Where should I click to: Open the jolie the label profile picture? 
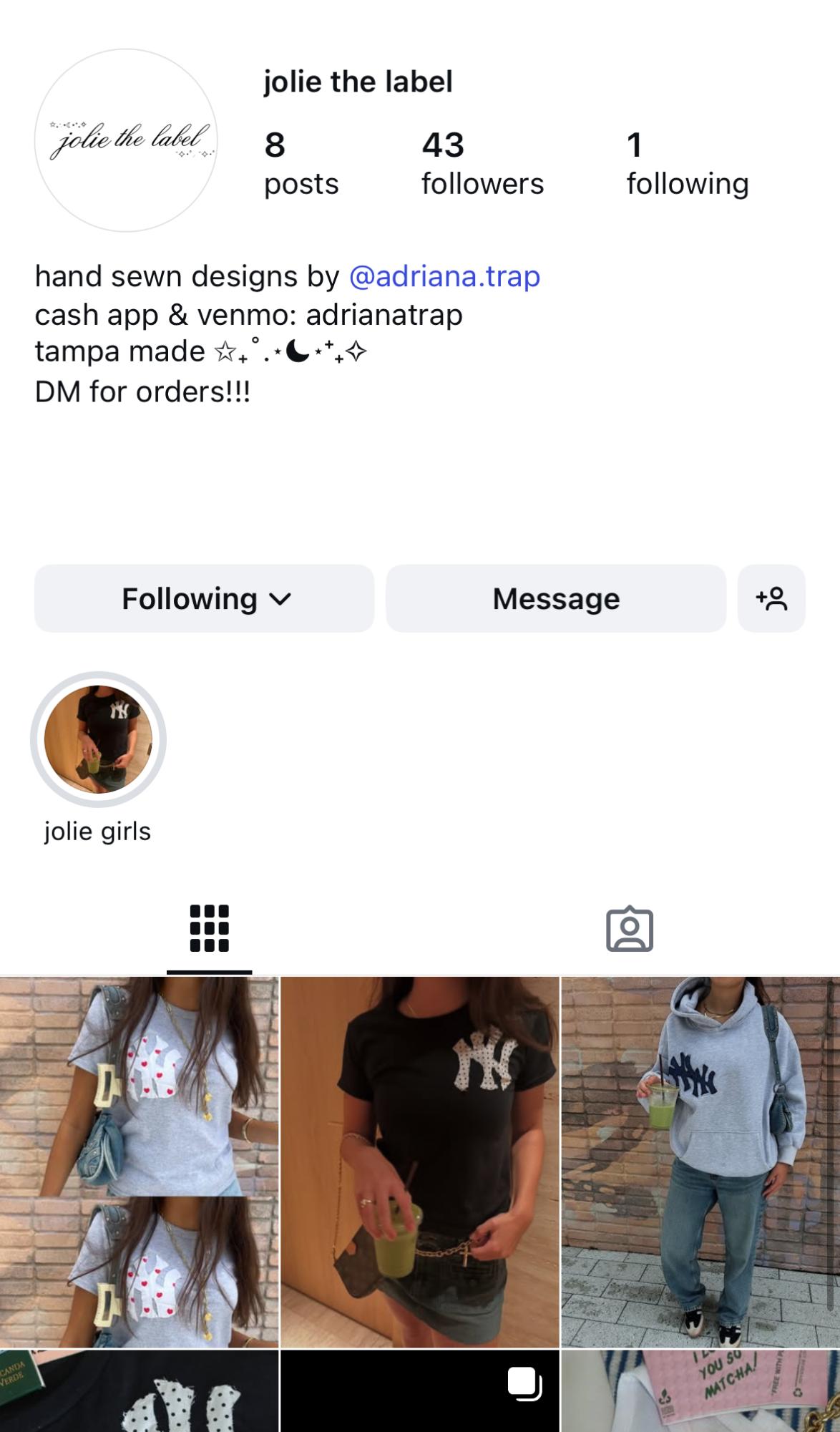point(126,140)
